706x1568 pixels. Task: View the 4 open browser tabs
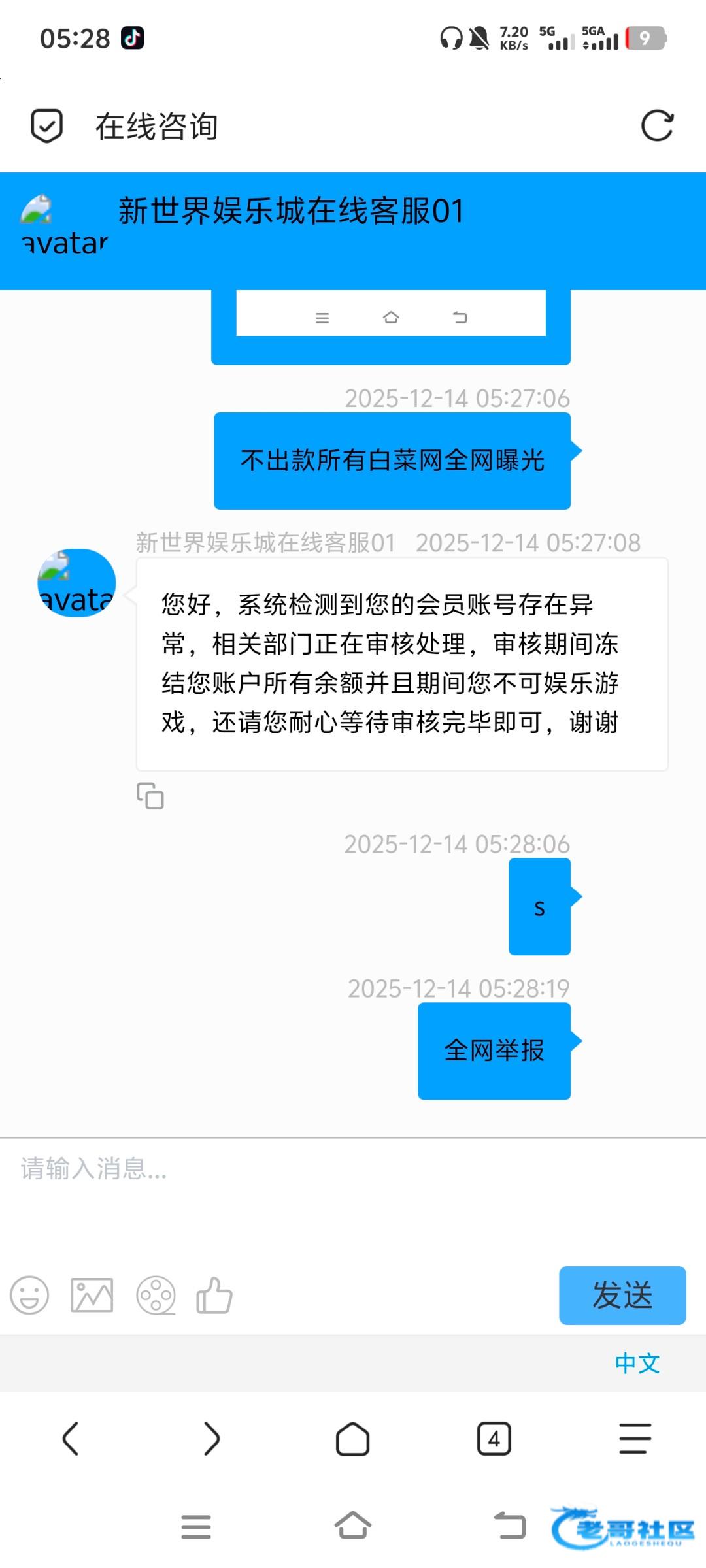click(x=494, y=1439)
